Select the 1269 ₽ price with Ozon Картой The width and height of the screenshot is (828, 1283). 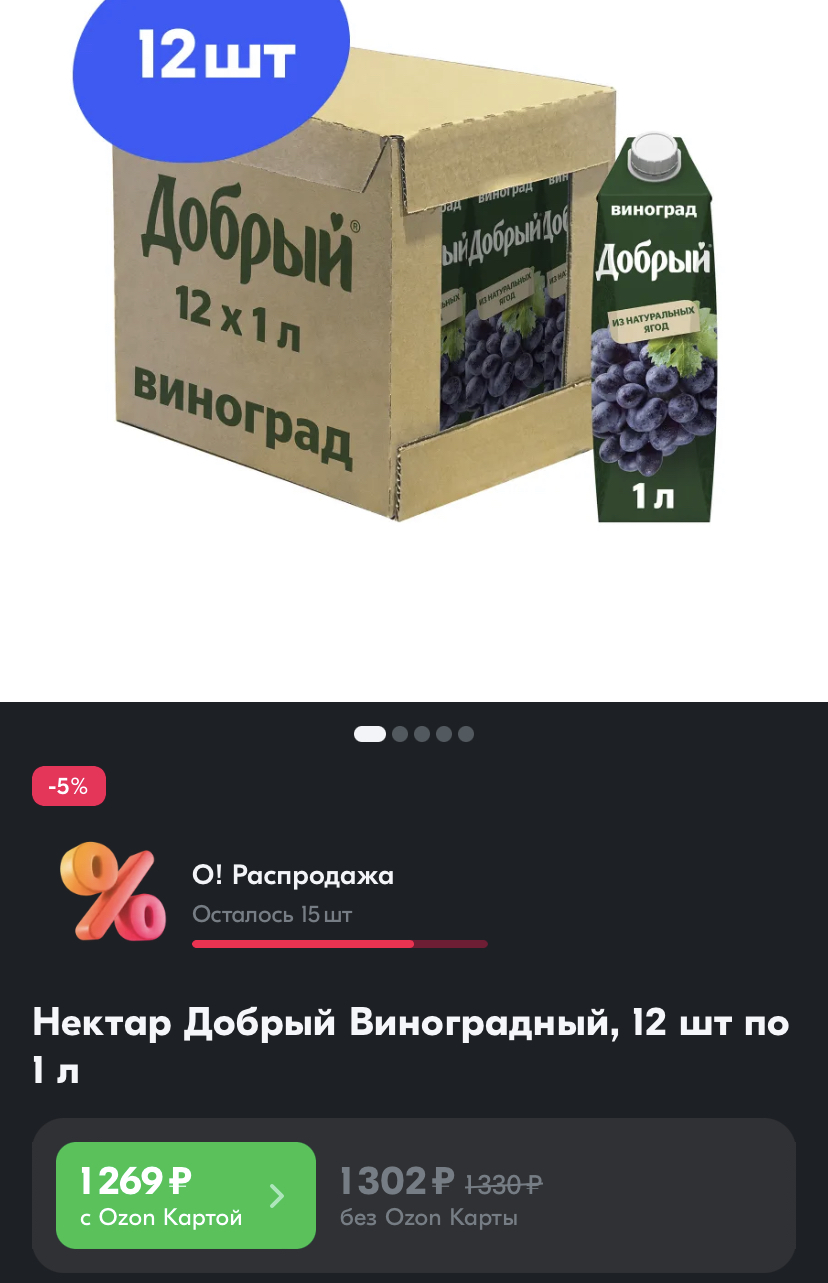point(186,1195)
